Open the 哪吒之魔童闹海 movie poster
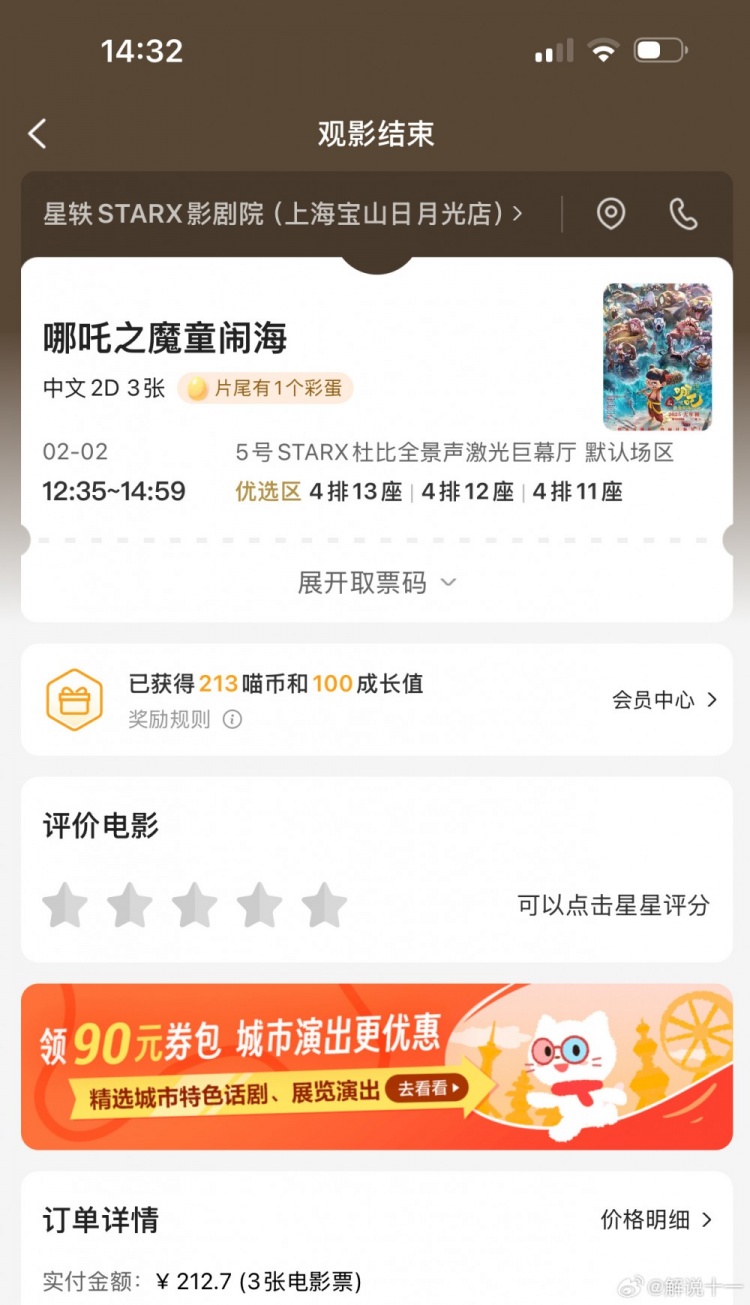Image resolution: width=750 pixels, height=1305 pixels. [x=657, y=357]
